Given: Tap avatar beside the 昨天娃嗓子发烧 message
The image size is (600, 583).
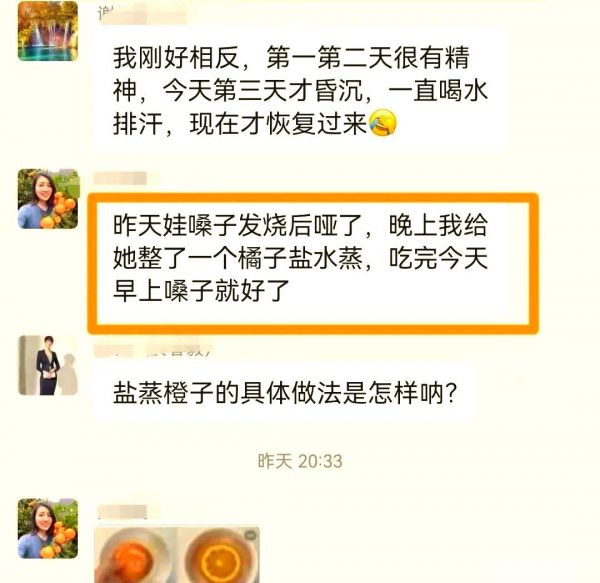Looking at the screenshot, I should [x=47, y=198].
